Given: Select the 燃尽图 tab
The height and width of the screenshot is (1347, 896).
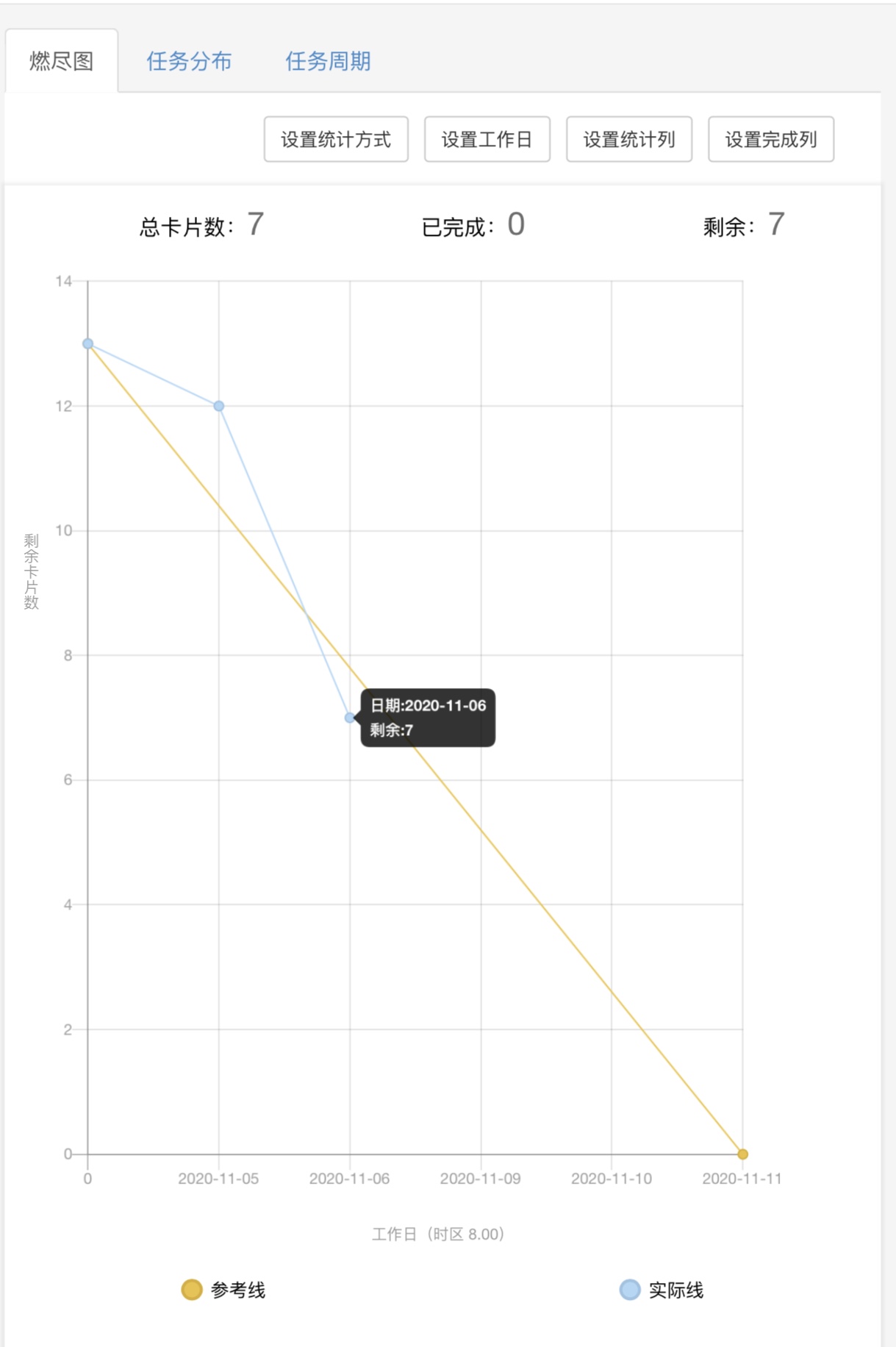Looking at the screenshot, I should 62,61.
